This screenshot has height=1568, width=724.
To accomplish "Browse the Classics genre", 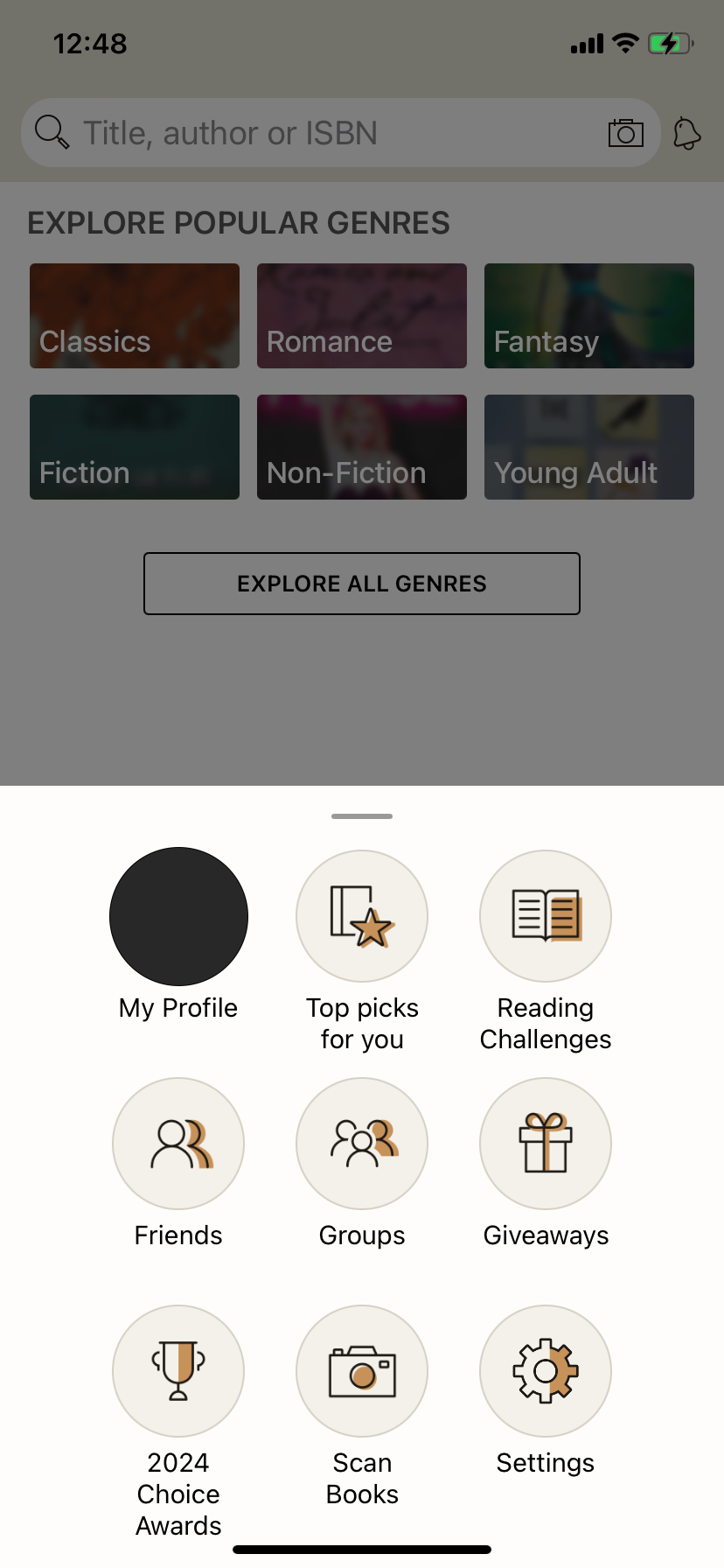I will pyautogui.click(x=134, y=316).
